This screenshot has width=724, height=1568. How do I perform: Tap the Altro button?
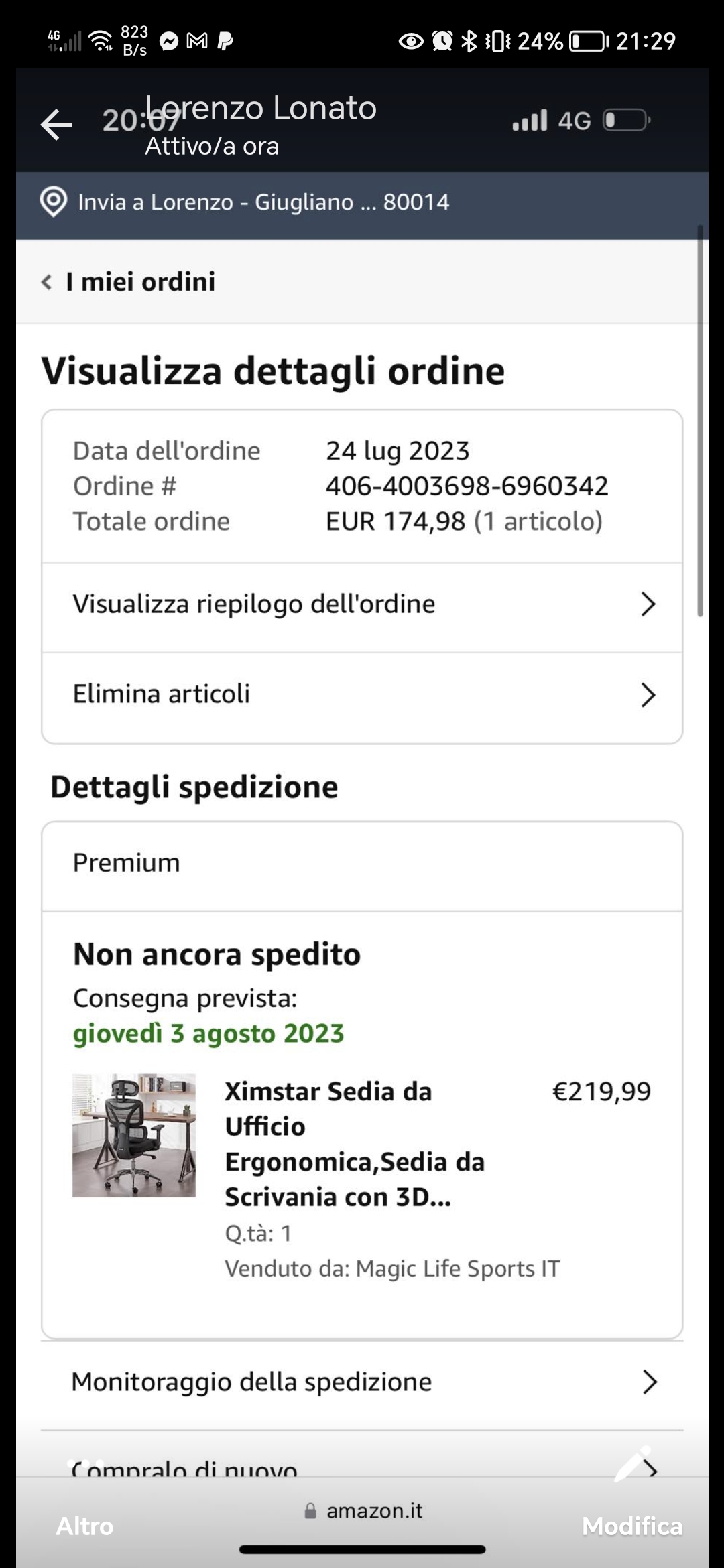[x=84, y=1526]
